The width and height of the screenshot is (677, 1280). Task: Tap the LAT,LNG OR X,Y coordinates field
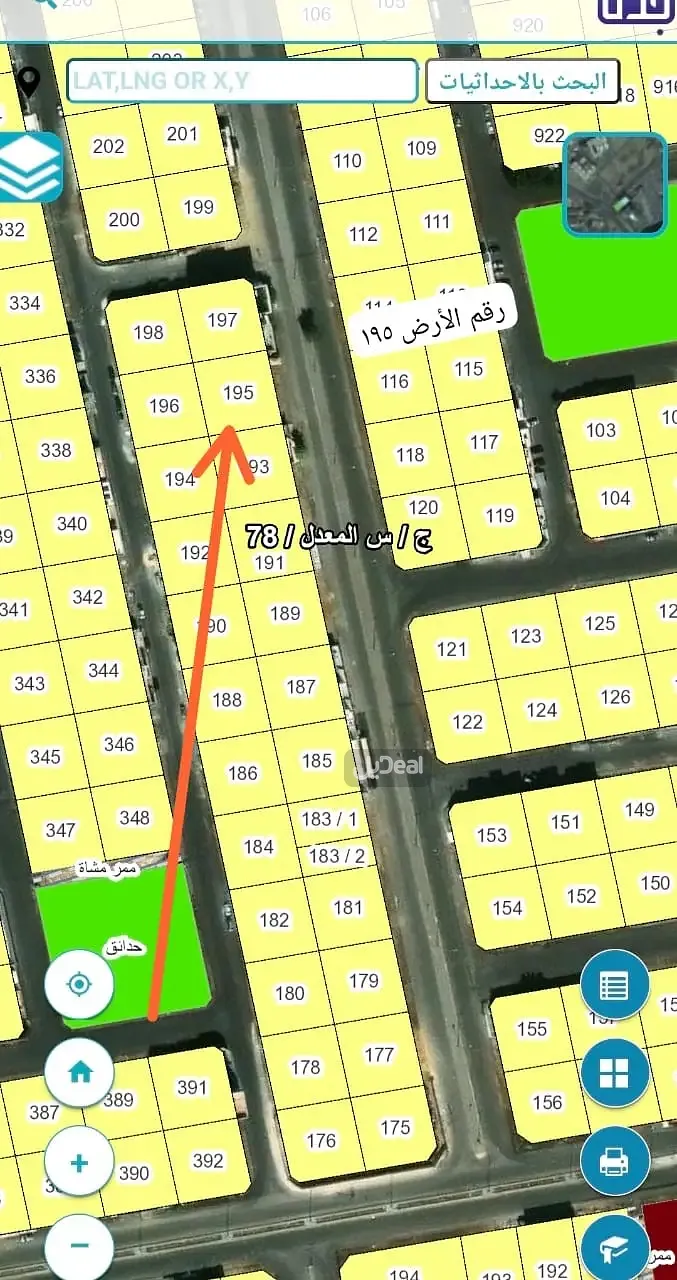tap(242, 81)
